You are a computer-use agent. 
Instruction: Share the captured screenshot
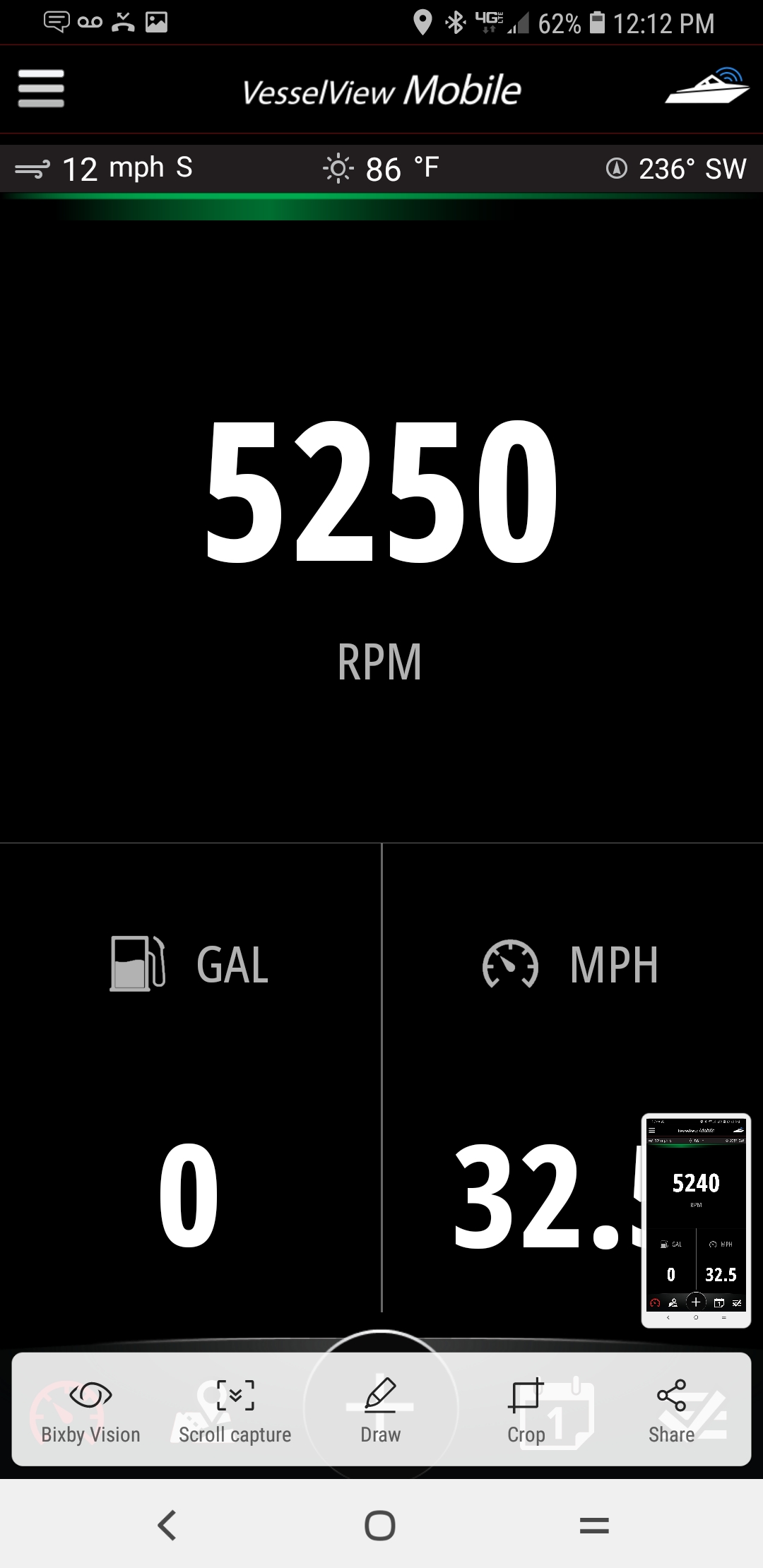[x=671, y=1409]
